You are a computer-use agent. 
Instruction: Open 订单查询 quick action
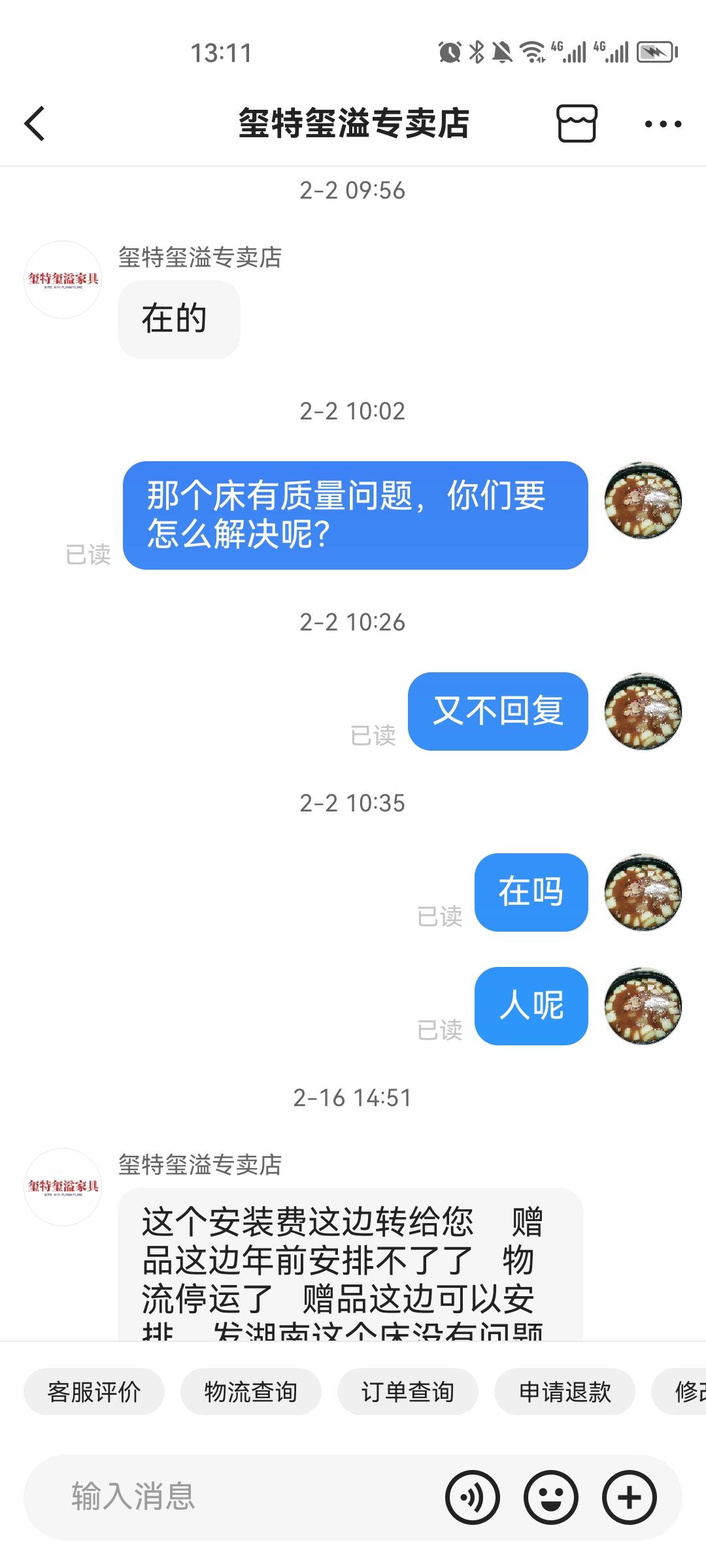tap(408, 1392)
